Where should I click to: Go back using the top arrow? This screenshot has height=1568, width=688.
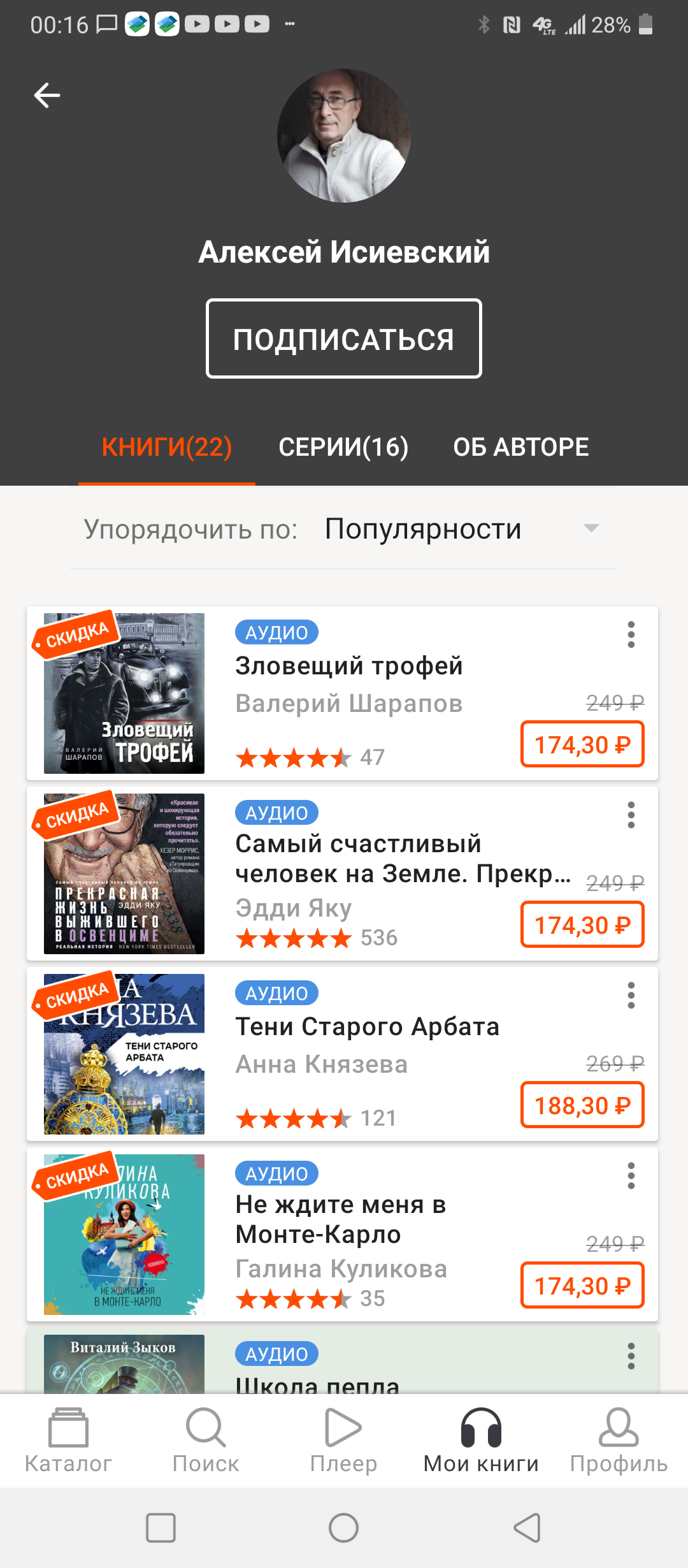click(x=47, y=96)
